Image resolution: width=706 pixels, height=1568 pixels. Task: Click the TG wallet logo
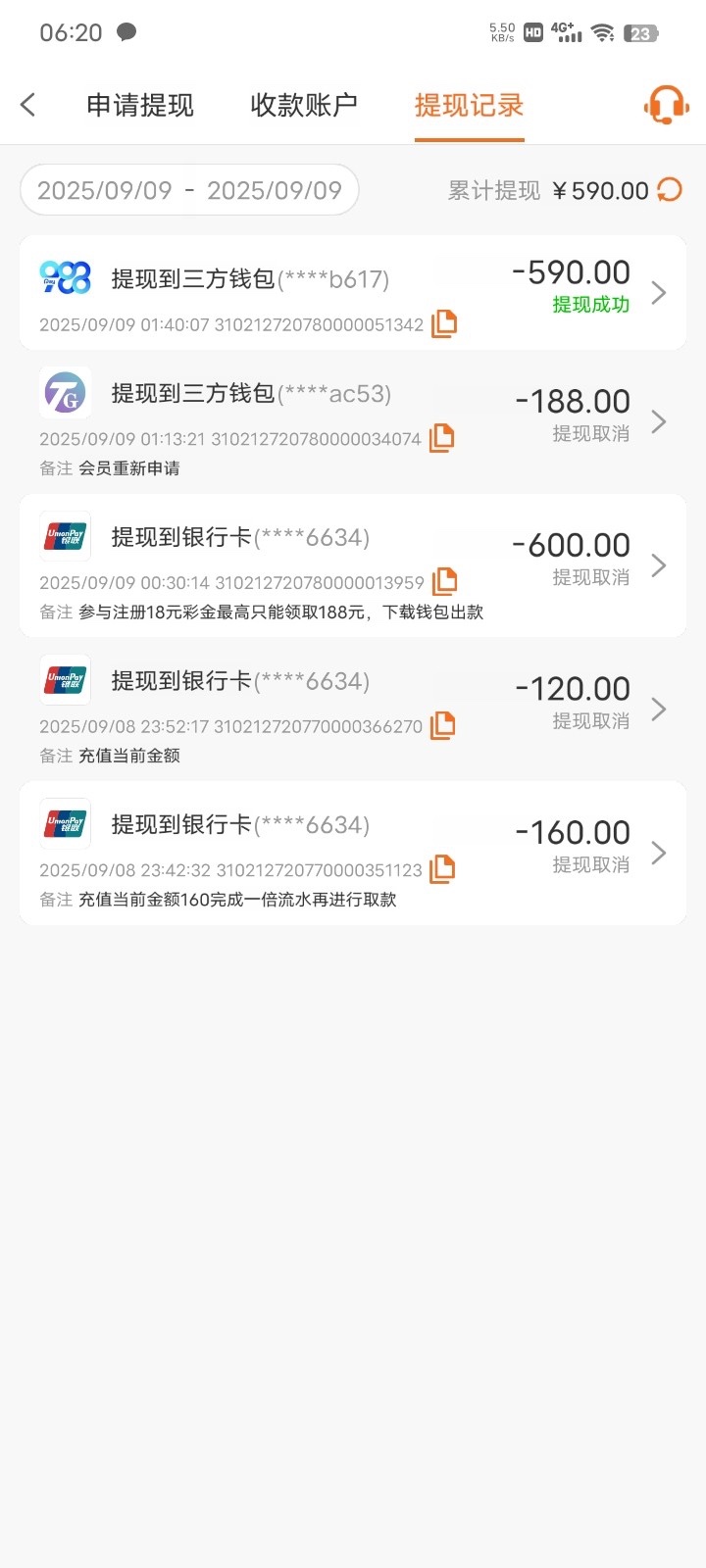65,392
